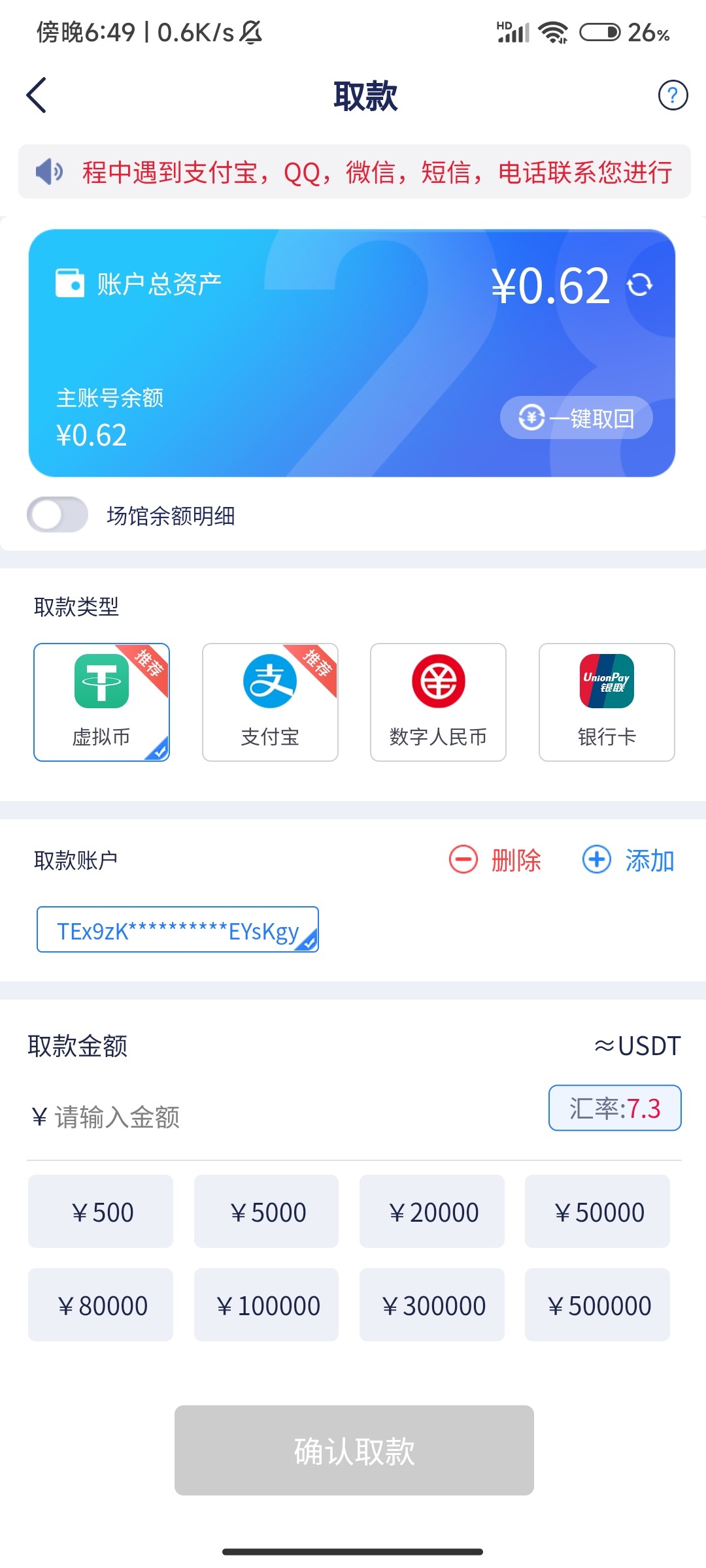Tap the 确认取款 confirm button

pyautogui.click(x=354, y=1450)
